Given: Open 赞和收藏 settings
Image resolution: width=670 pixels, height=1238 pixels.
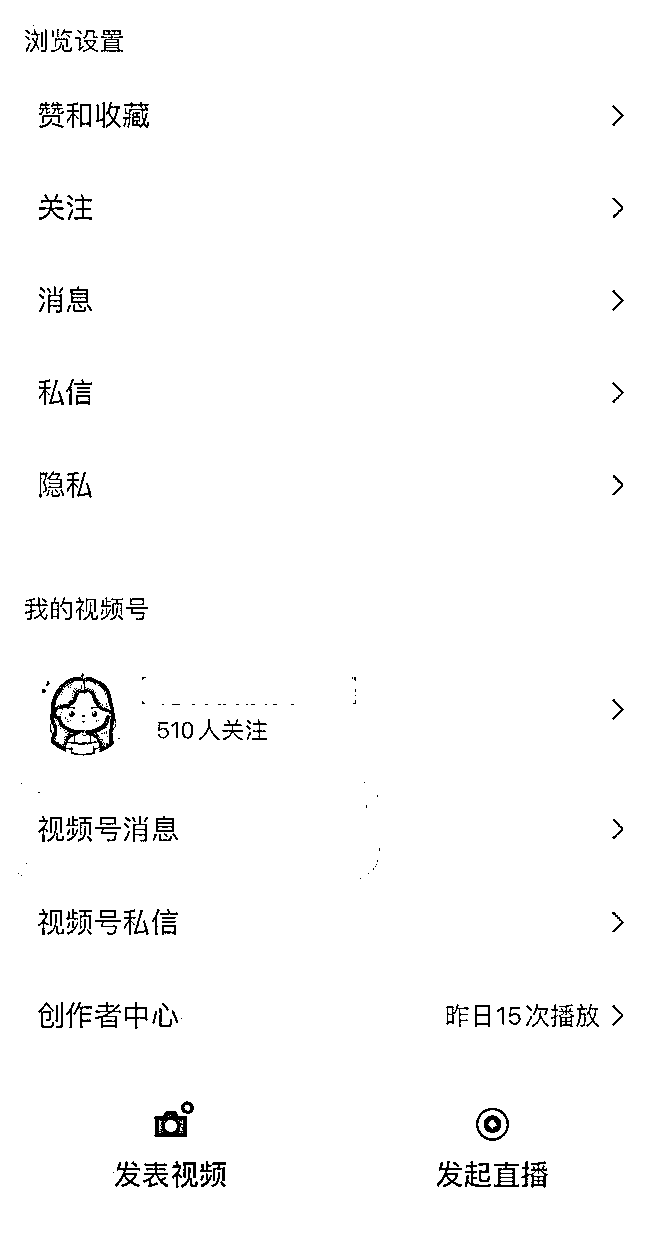Looking at the screenshot, I should pos(335,116).
